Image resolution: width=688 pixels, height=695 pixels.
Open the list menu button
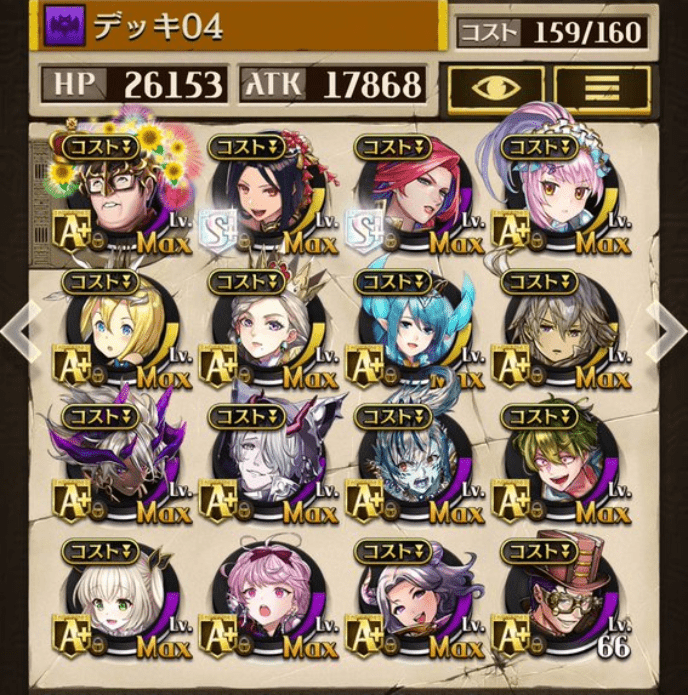point(602,87)
